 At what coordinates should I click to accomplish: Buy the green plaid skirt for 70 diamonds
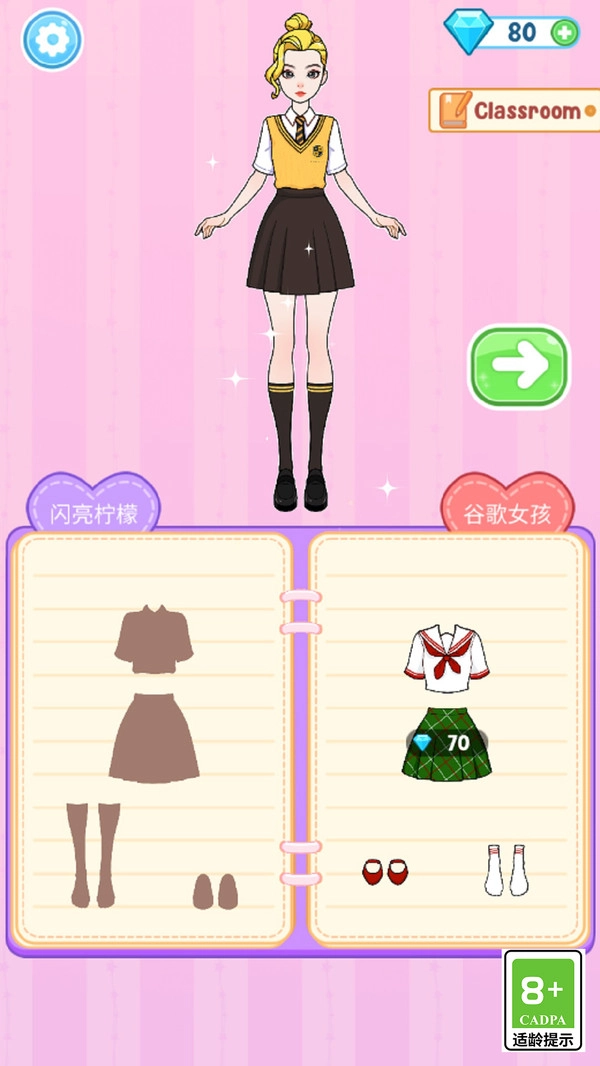tap(446, 743)
